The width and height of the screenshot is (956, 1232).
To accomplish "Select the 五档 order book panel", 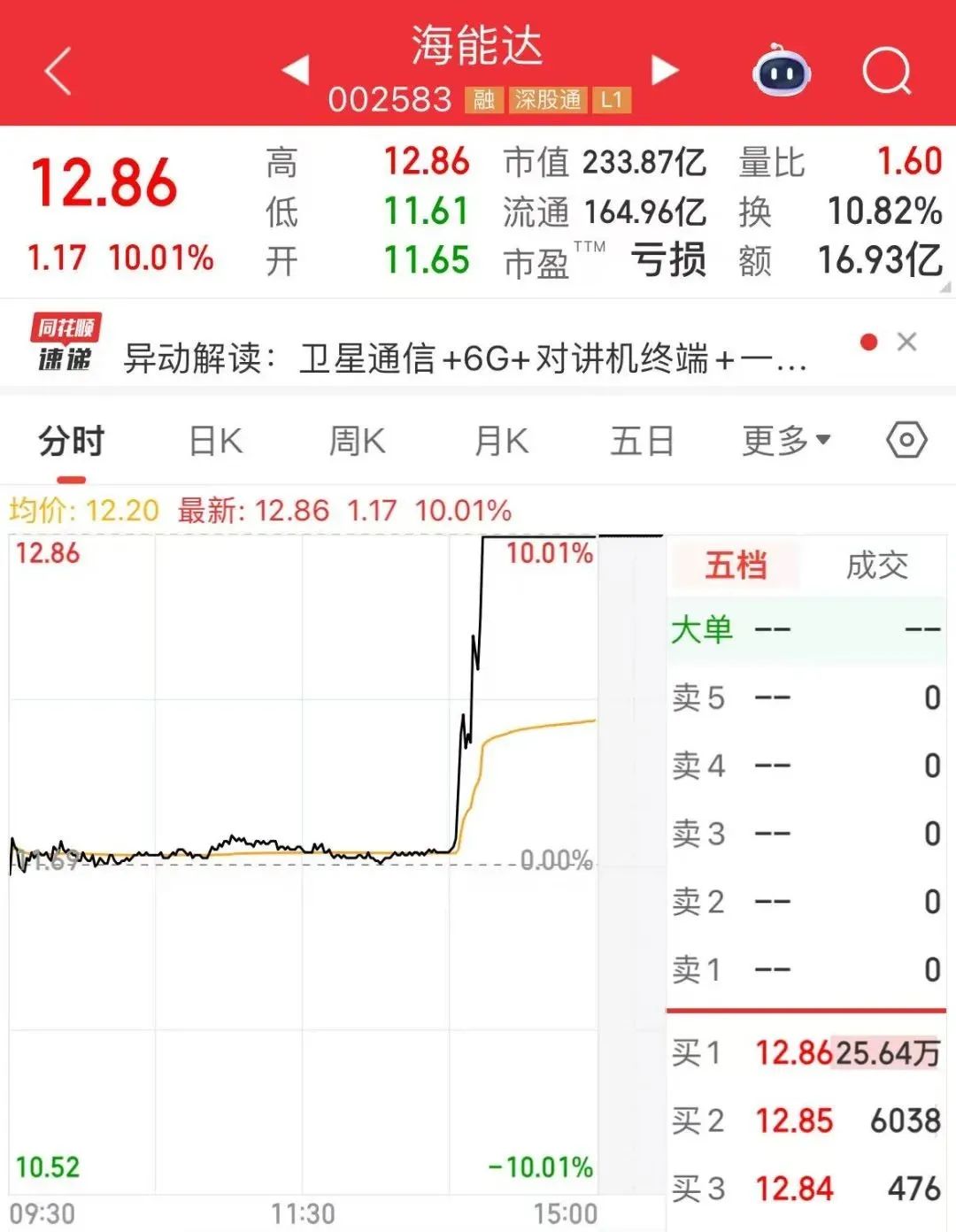I will tap(737, 566).
